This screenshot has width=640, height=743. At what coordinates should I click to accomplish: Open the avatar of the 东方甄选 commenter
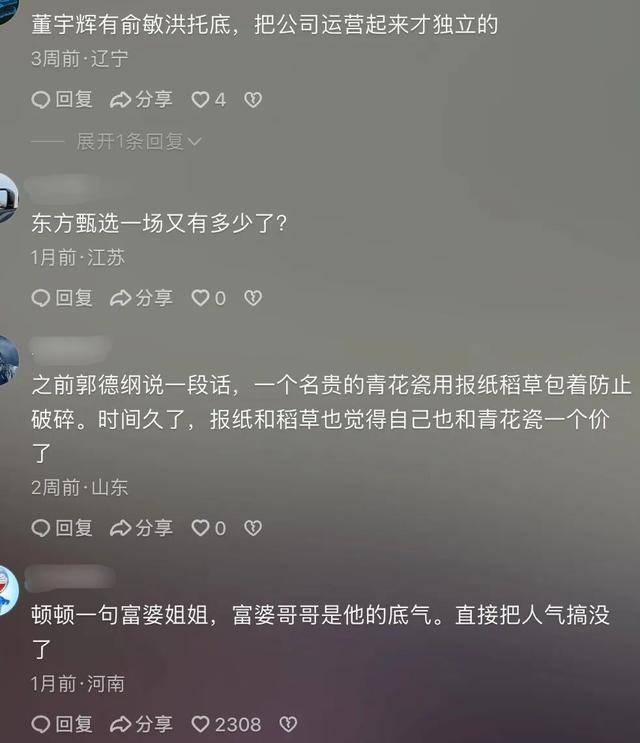pos(6,198)
